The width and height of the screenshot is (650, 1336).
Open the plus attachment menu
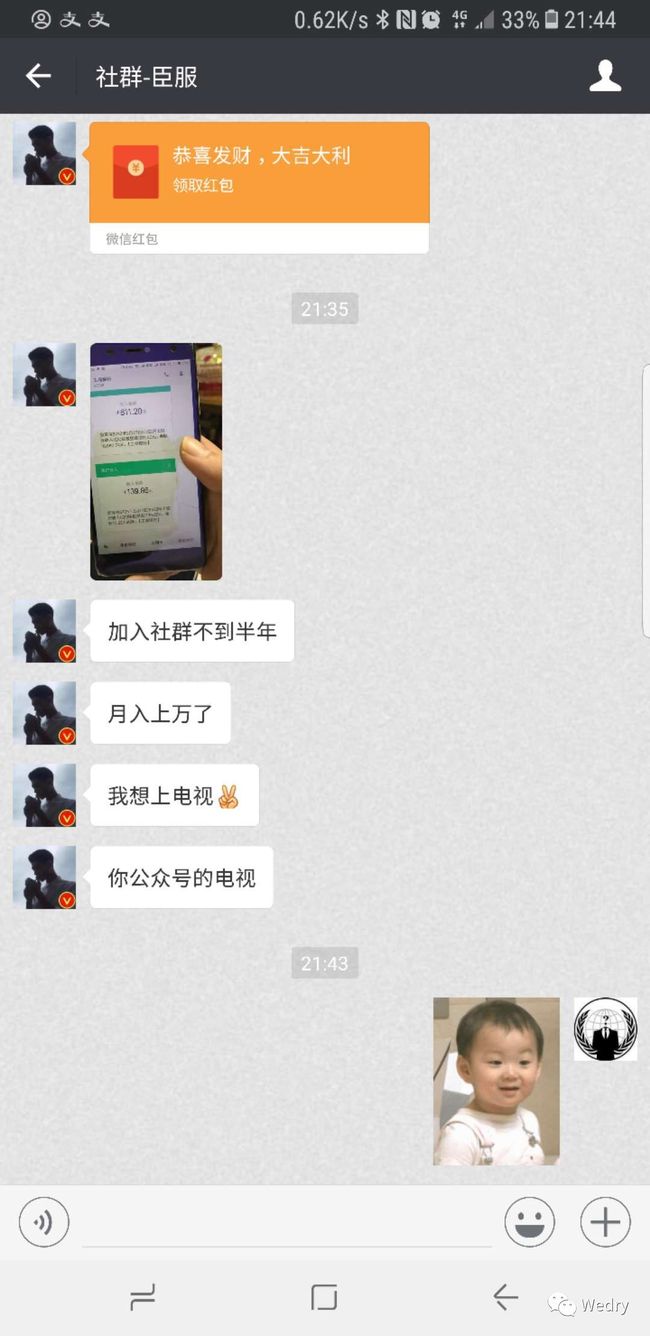(x=606, y=1222)
